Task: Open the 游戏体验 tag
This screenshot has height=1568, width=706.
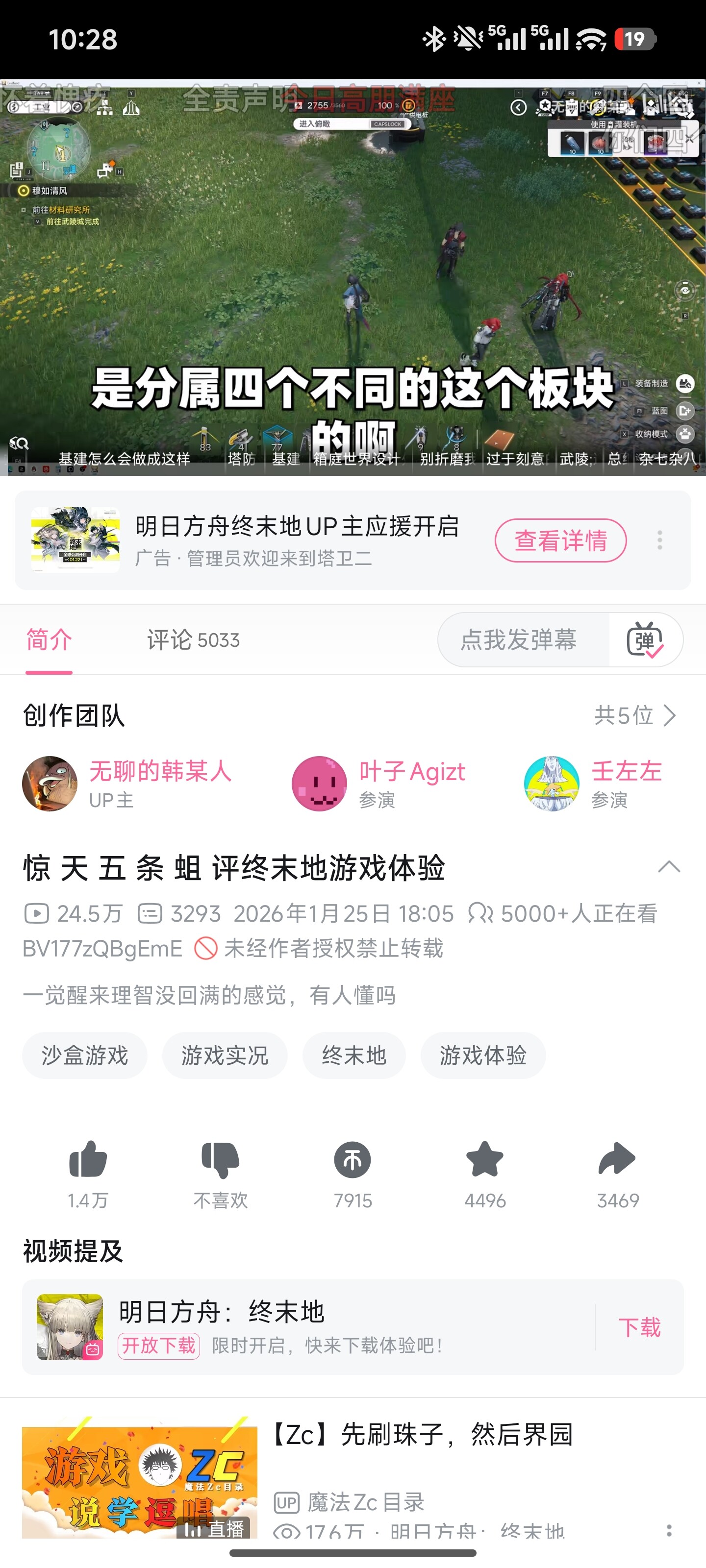Action: click(483, 1055)
